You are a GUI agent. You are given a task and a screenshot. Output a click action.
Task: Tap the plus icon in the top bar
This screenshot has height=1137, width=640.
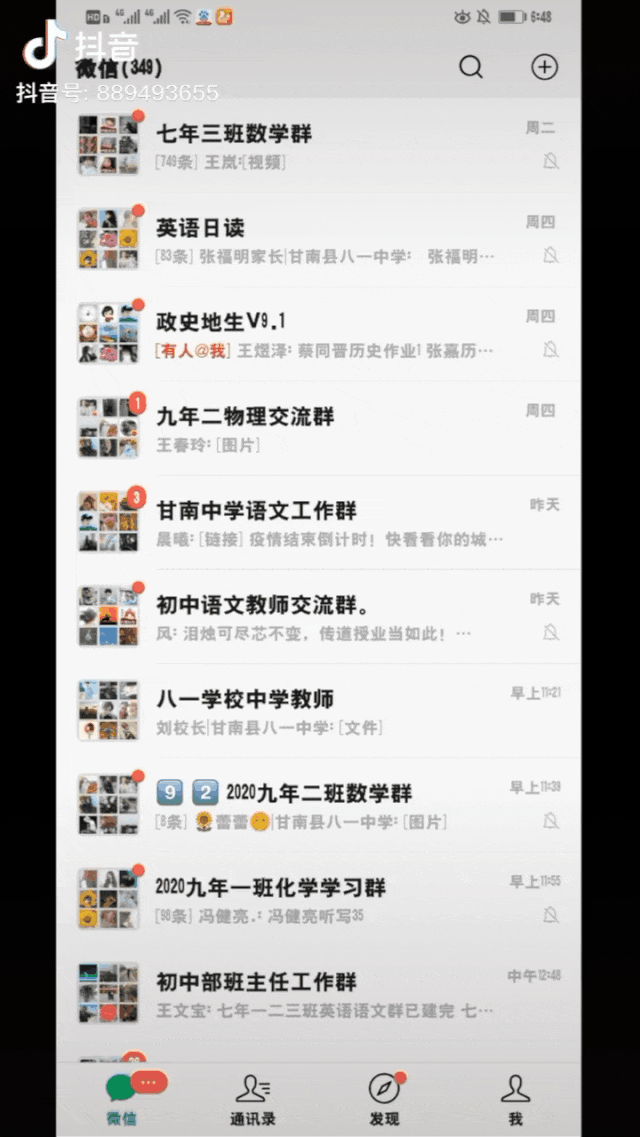pyautogui.click(x=544, y=67)
